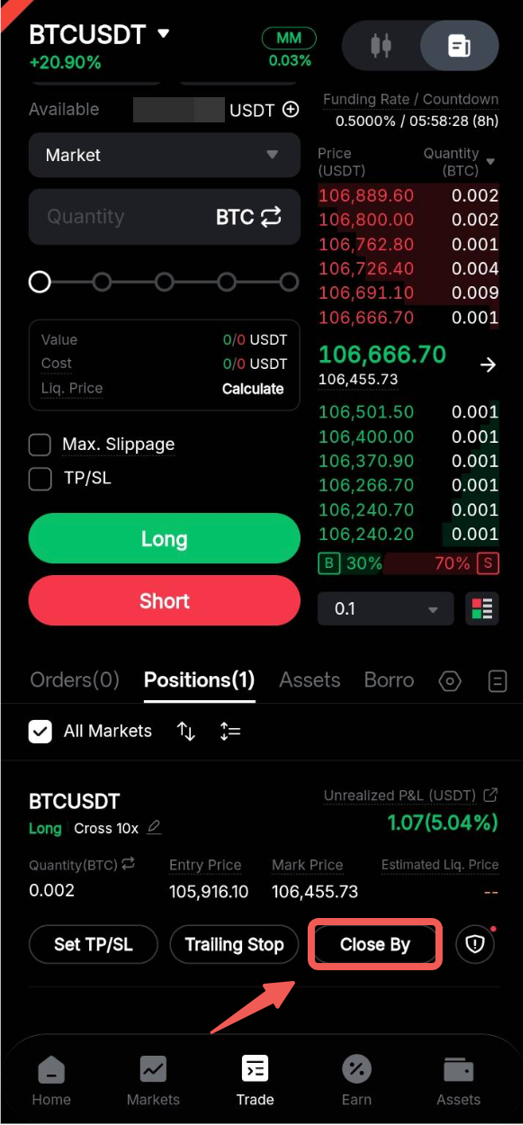Open the BTCUSDT pair selector dropdown

pyautogui.click(x=99, y=34)
